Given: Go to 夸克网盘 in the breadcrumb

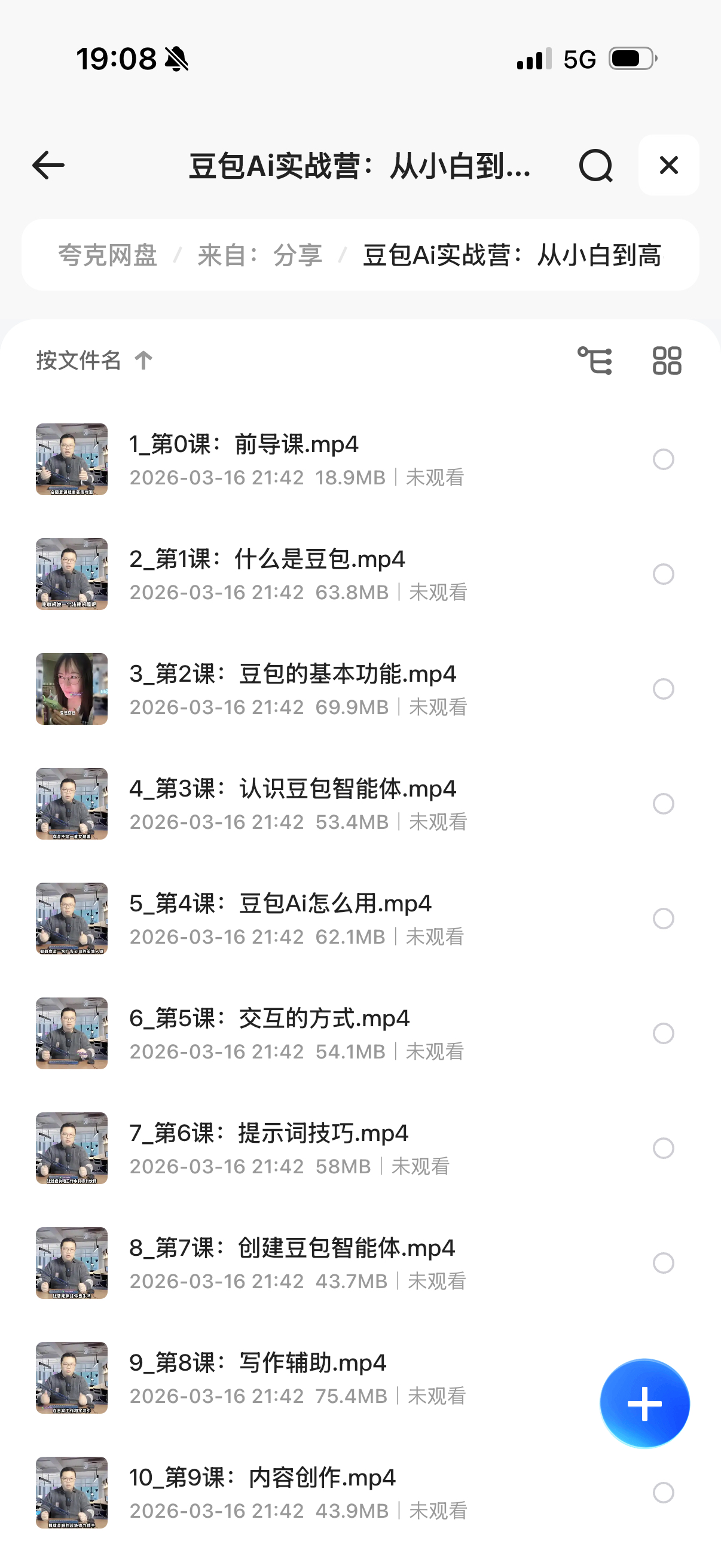Looking at the screenshot, I should click(108, 255).
